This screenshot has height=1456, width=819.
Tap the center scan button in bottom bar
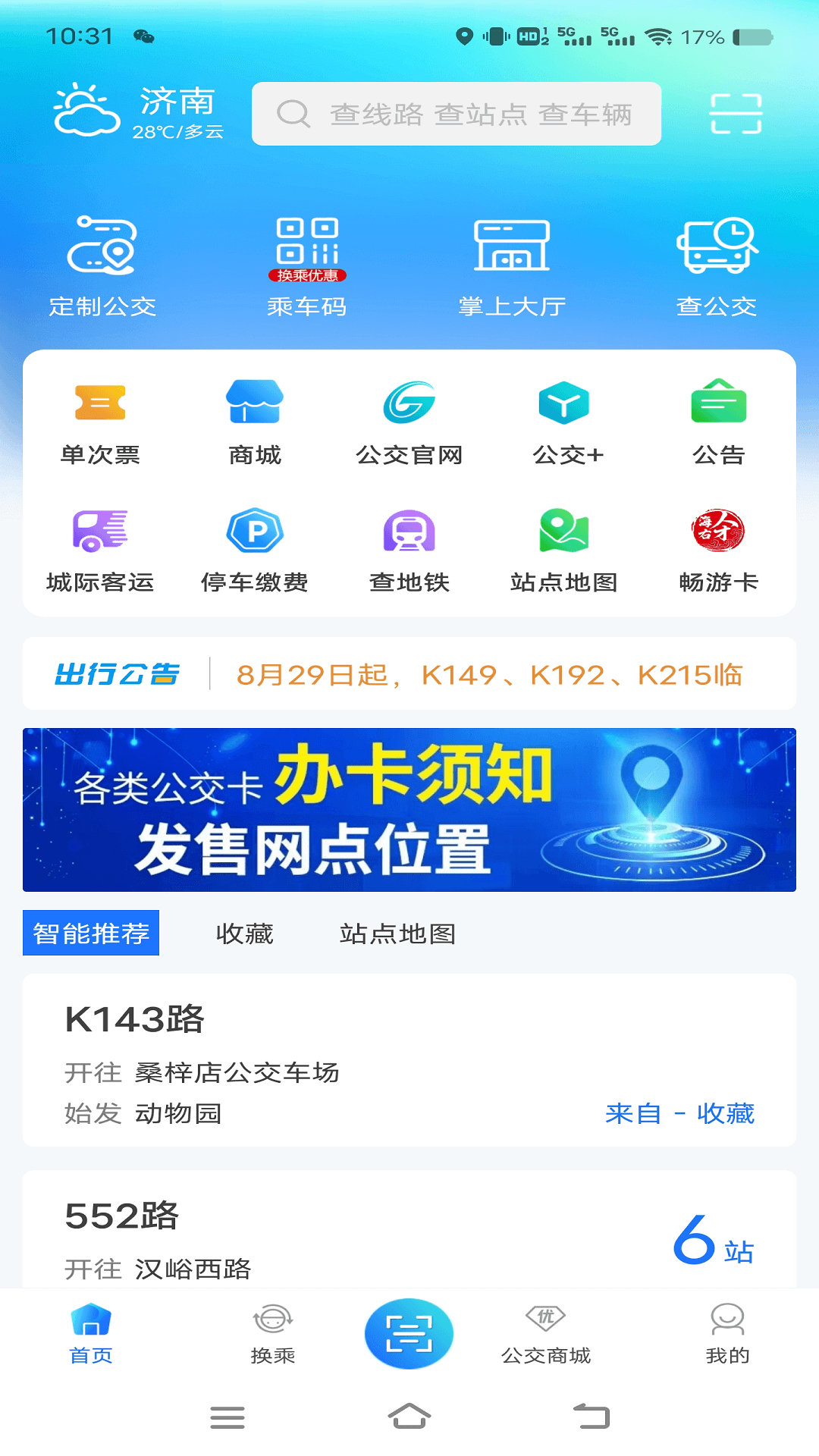pos(409,1334)
